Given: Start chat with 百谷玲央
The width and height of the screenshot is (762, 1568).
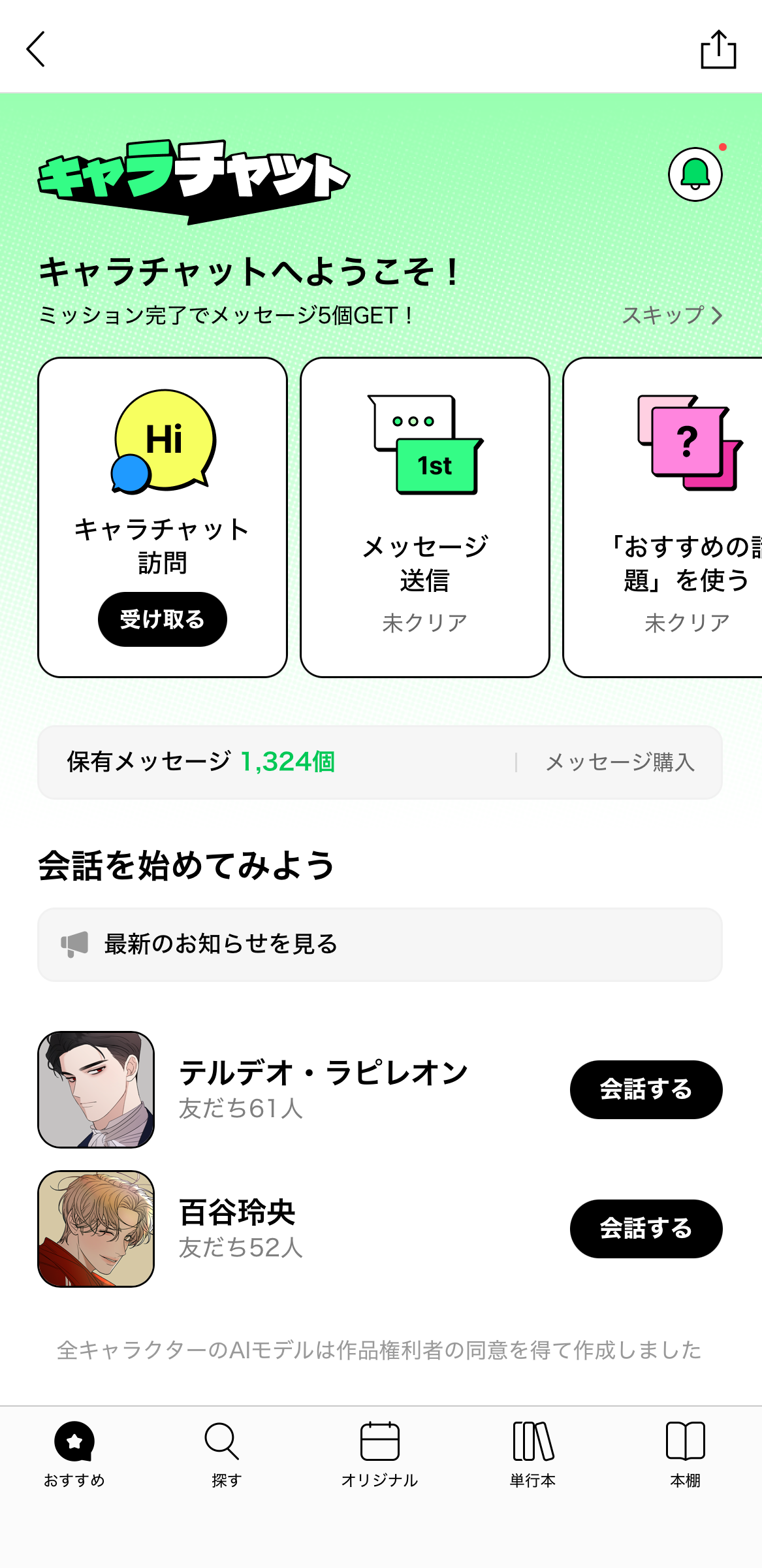Looking at the screenshot, I should tap(645, 1228).
